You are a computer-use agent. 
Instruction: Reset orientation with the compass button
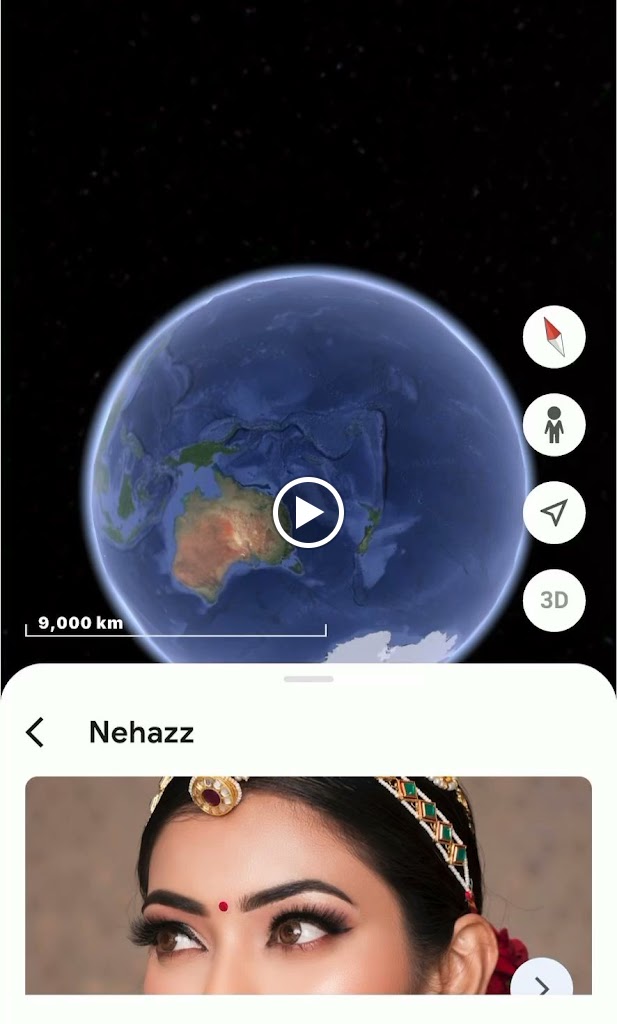point(554,338)
